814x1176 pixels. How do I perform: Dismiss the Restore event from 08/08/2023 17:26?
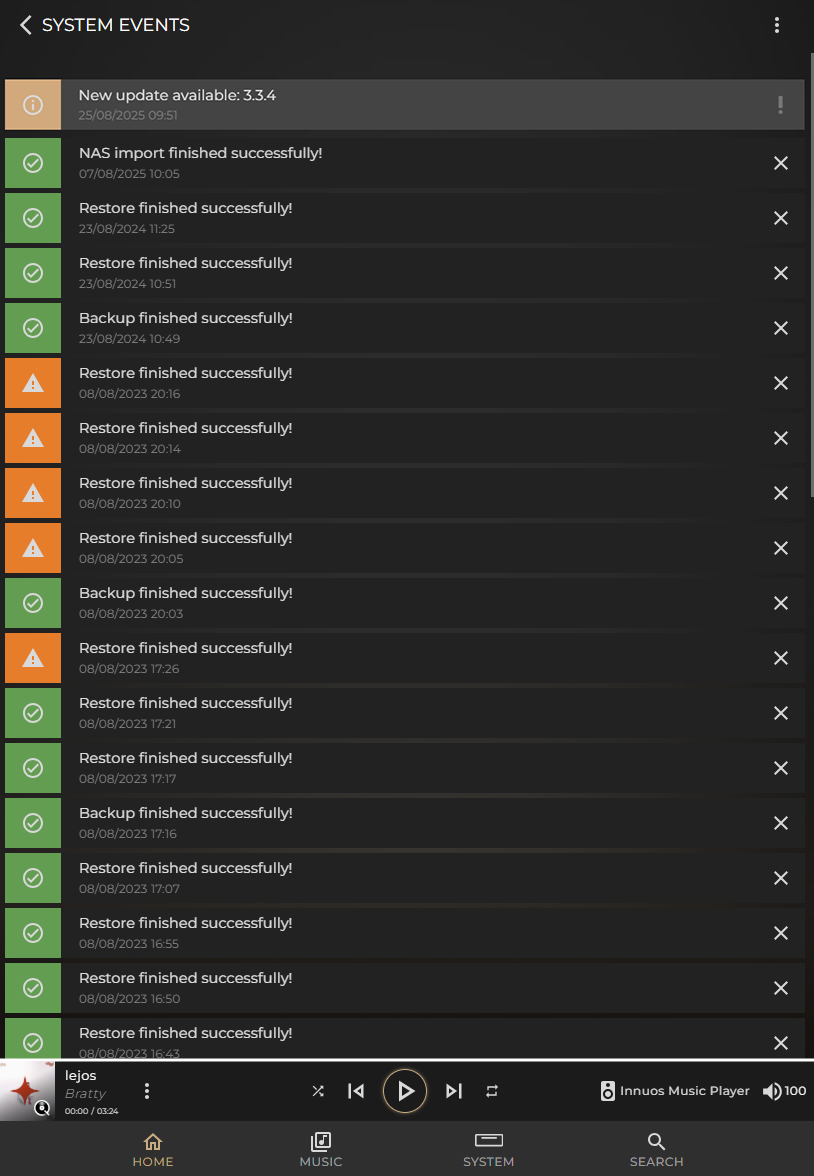click(781, 658)
